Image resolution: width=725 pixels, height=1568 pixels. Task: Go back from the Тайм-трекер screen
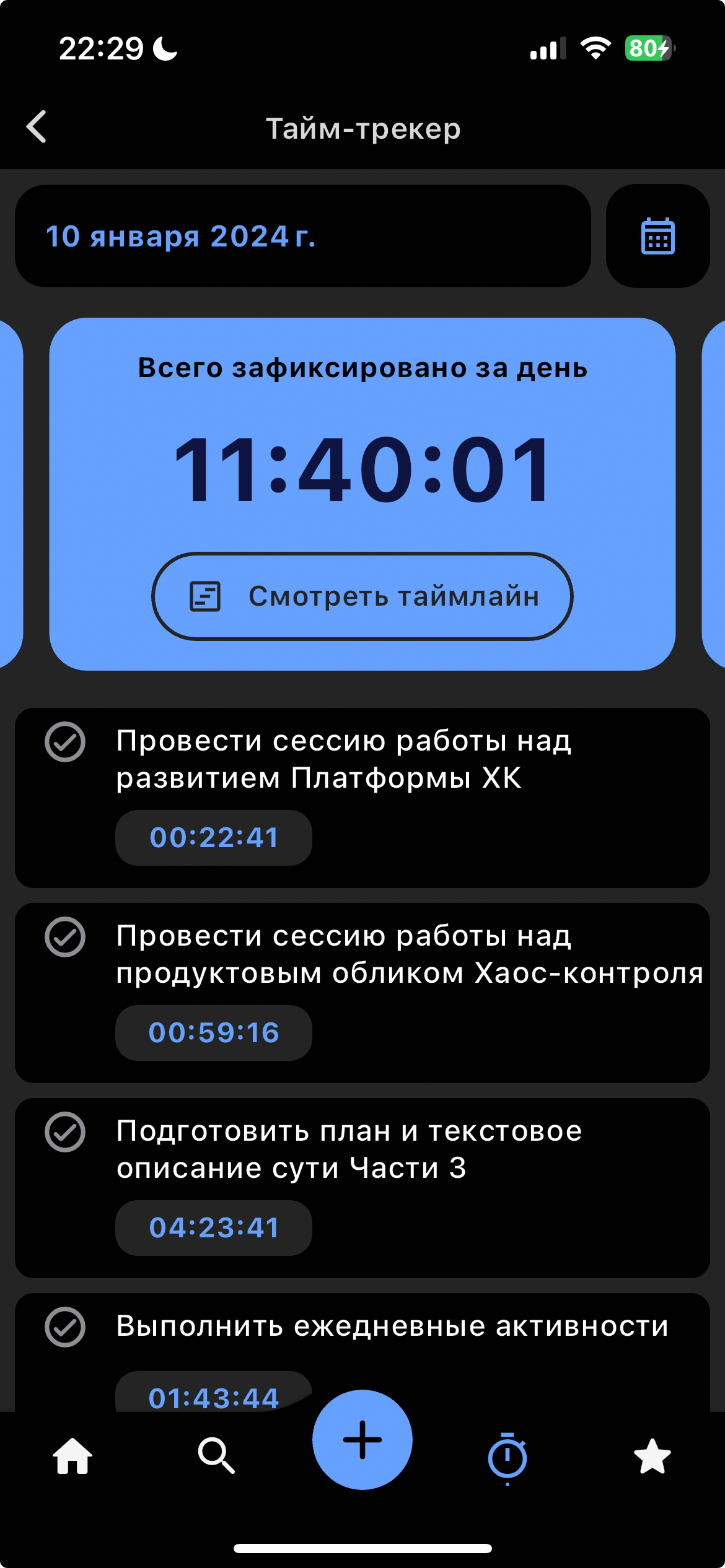(x=37, y=127)
